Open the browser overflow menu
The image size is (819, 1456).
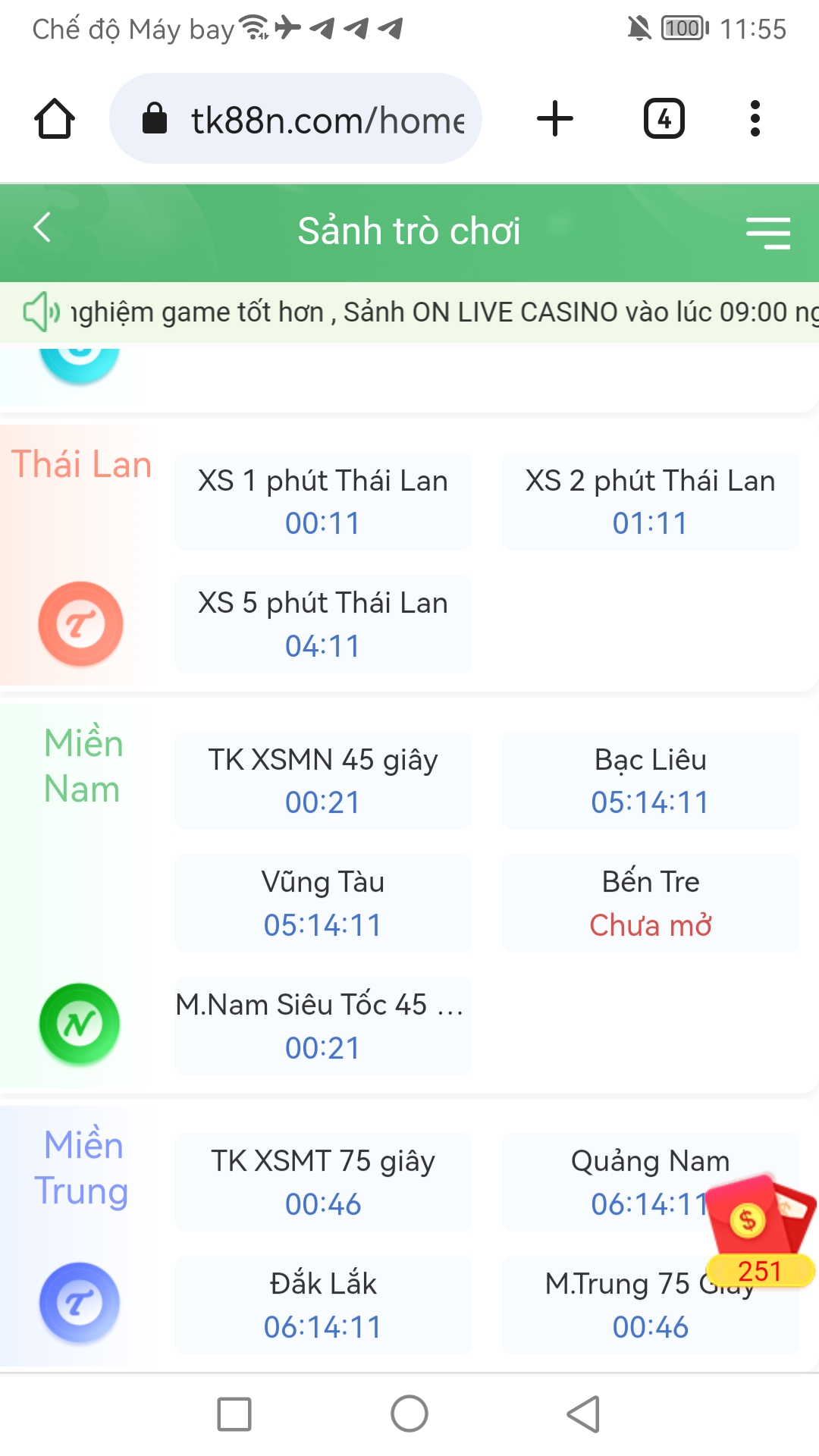(x=755, y=119)
